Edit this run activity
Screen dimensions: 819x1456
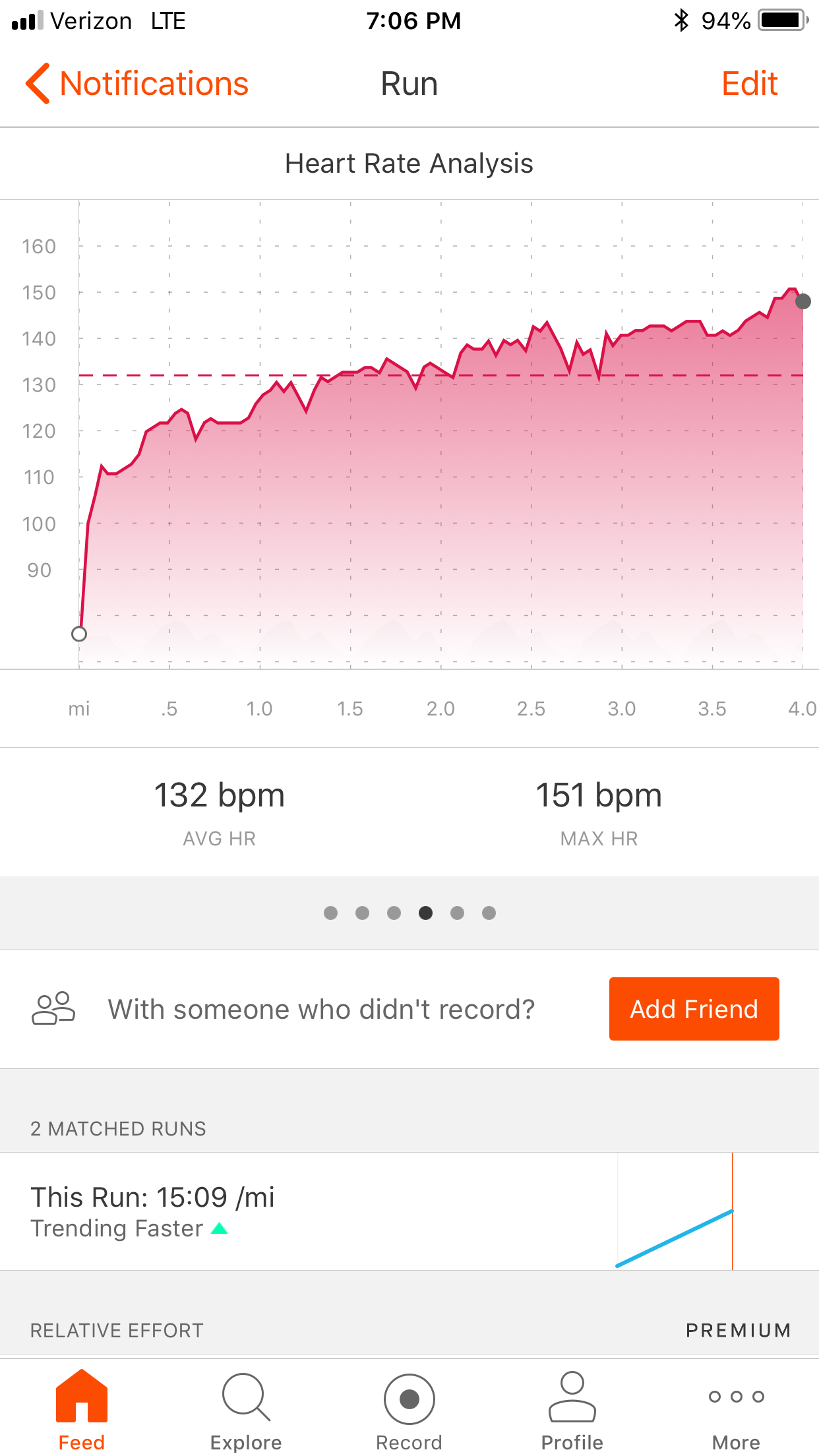click(749, 84)
